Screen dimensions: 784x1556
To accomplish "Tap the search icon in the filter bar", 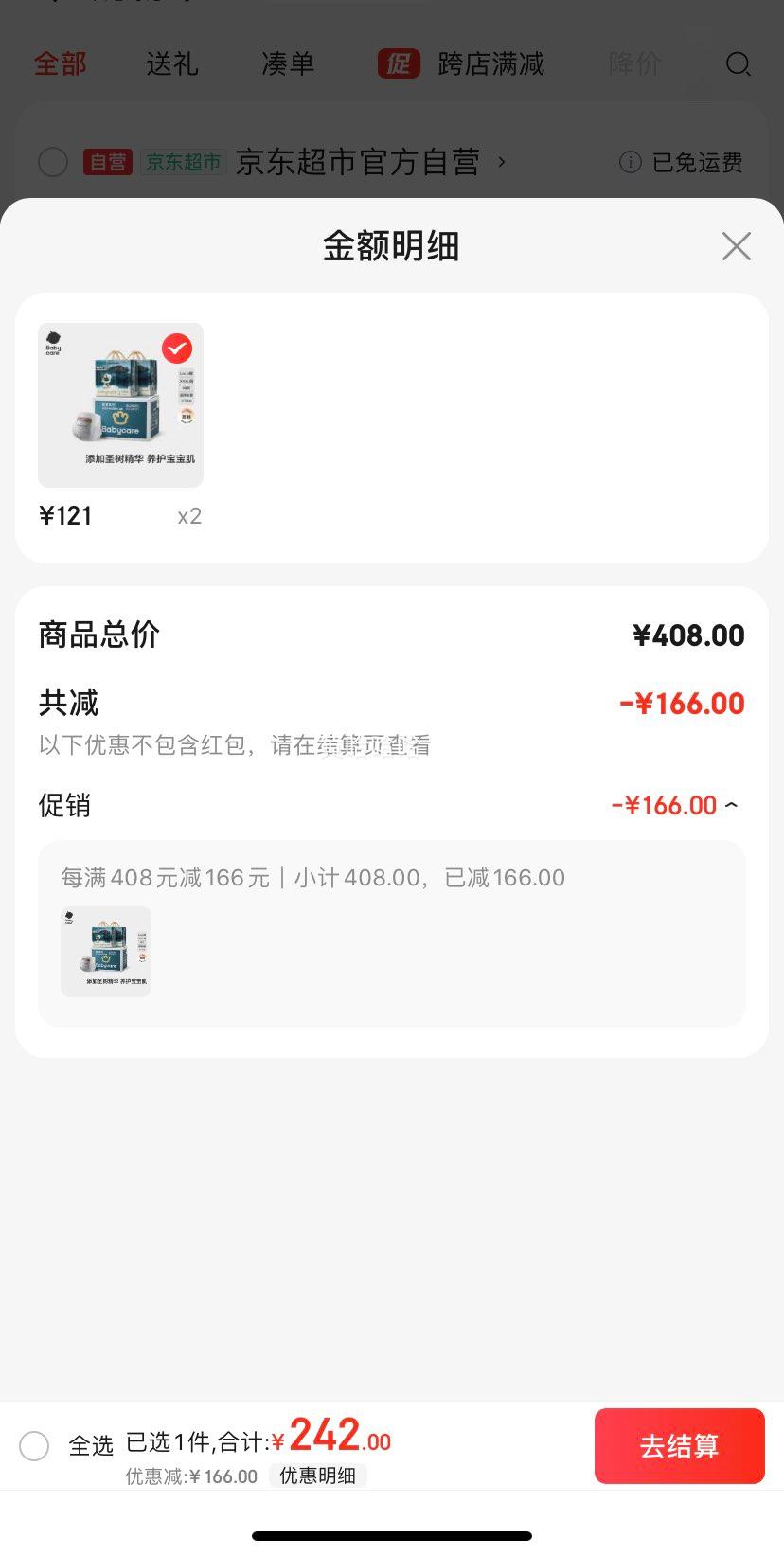I will [738, 63].
